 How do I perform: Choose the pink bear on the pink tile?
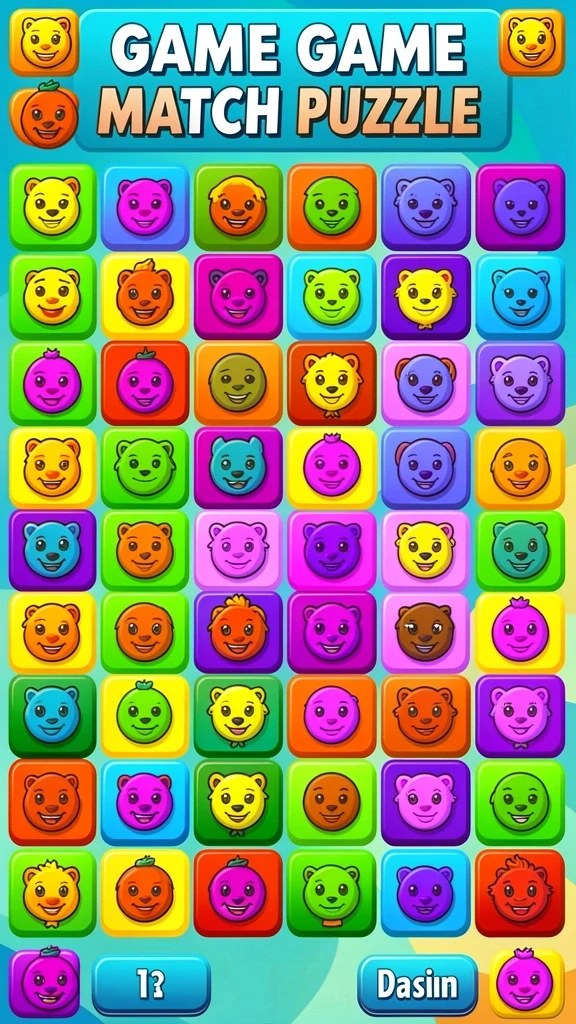238,550
